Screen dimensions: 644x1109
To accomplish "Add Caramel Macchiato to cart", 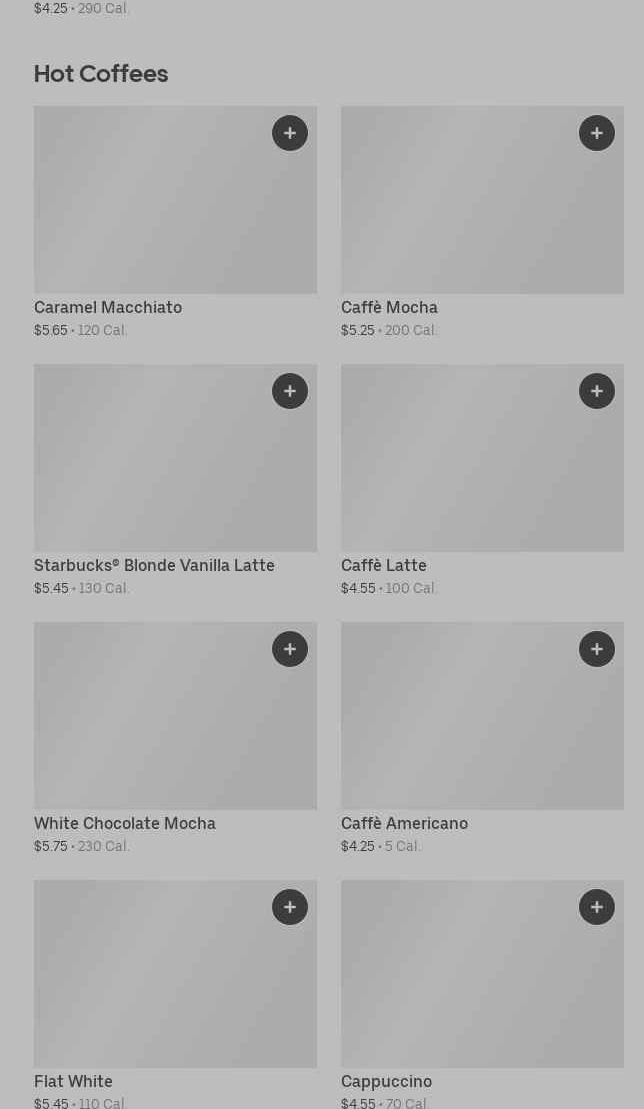I will point(290,133).
